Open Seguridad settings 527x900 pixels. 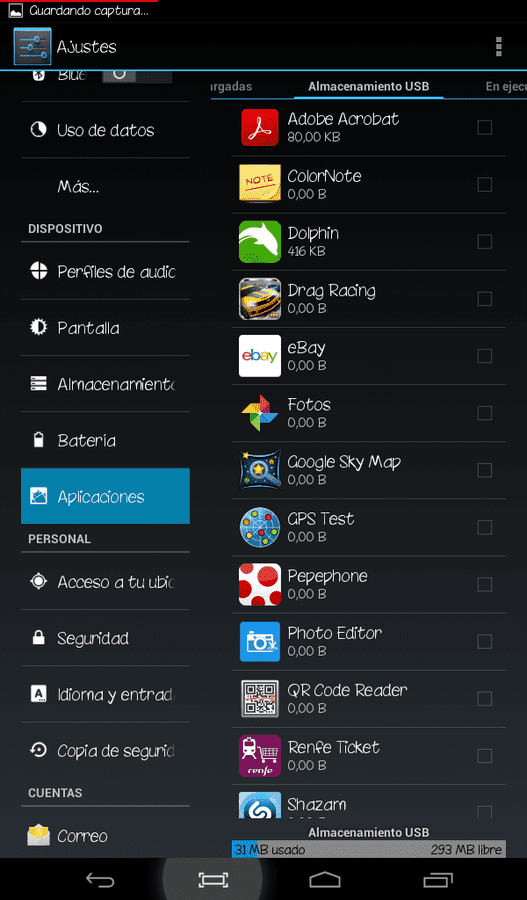tap(105, 638)
